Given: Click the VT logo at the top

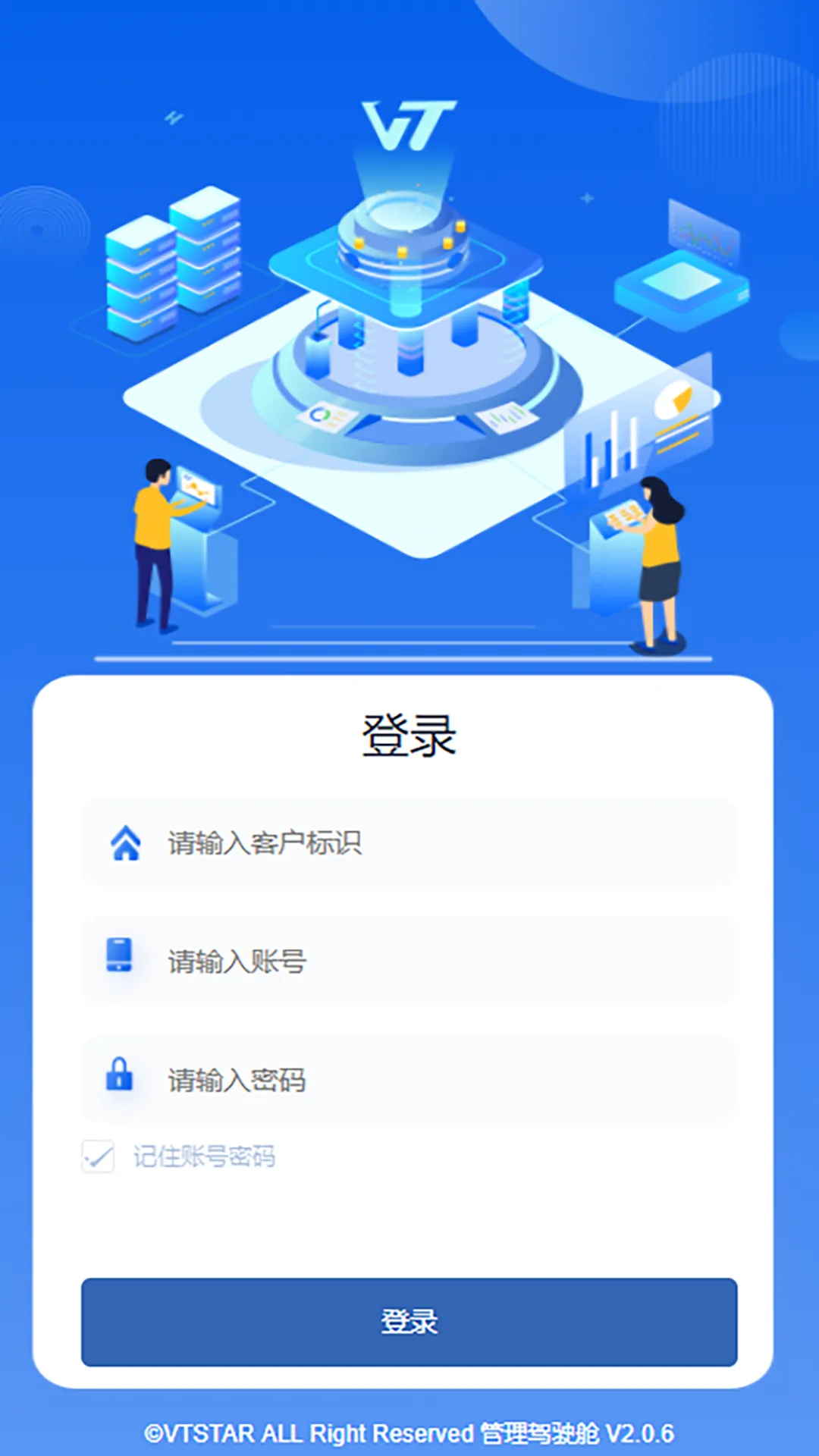Looking at the screenshot, I should [x=409, y=125].
